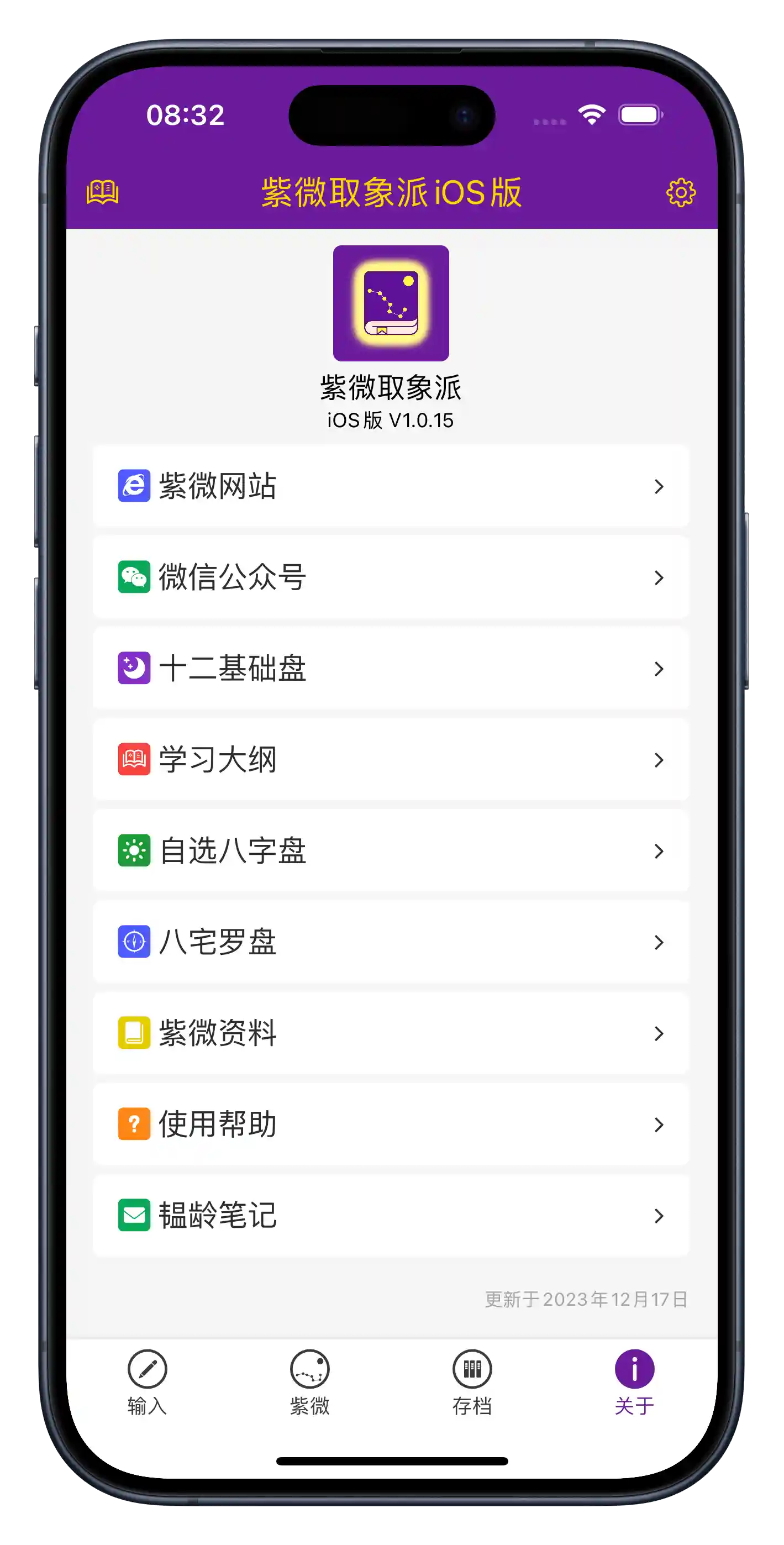
Task: Open 辒龄笔记 row
Action: point(391,1215)
